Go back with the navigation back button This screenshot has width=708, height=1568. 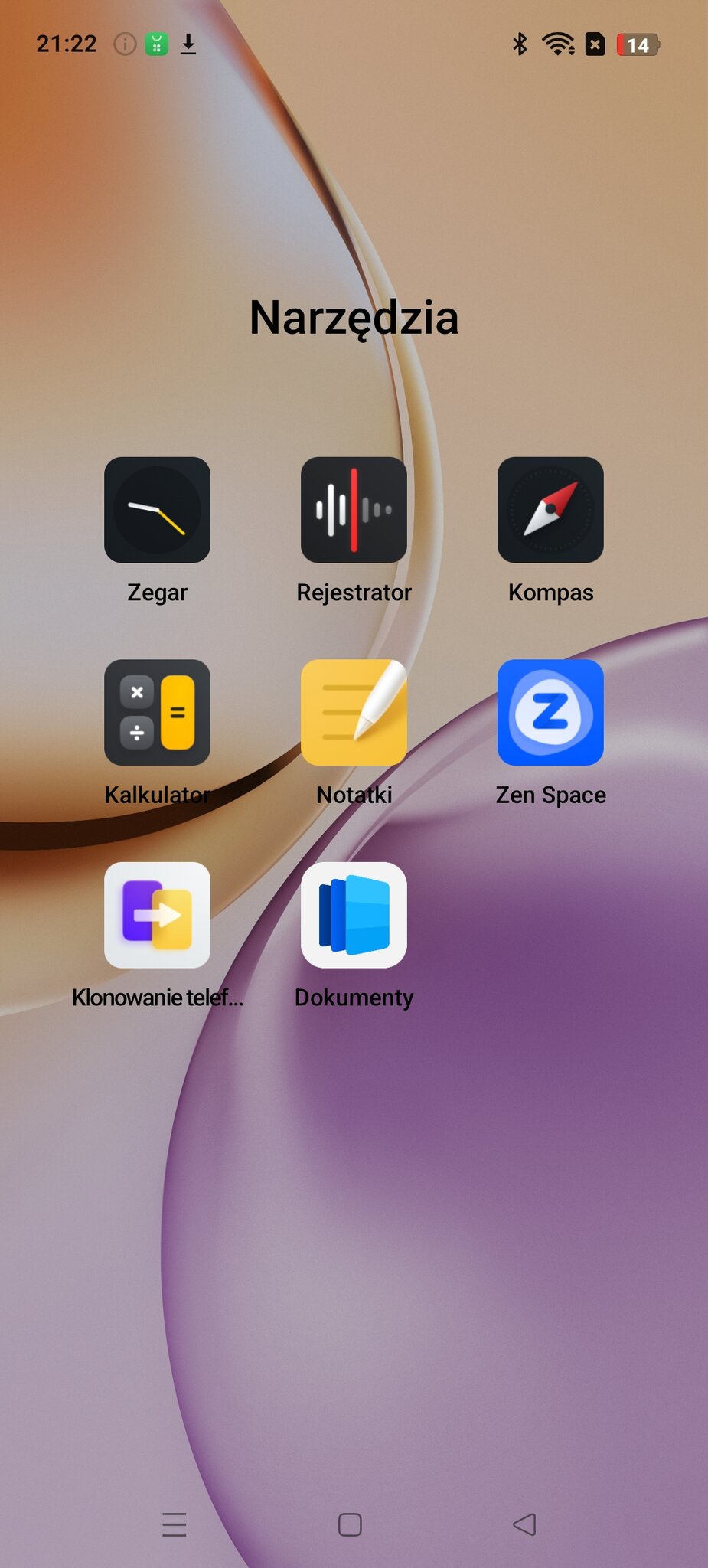click(x=524, y=1524)
